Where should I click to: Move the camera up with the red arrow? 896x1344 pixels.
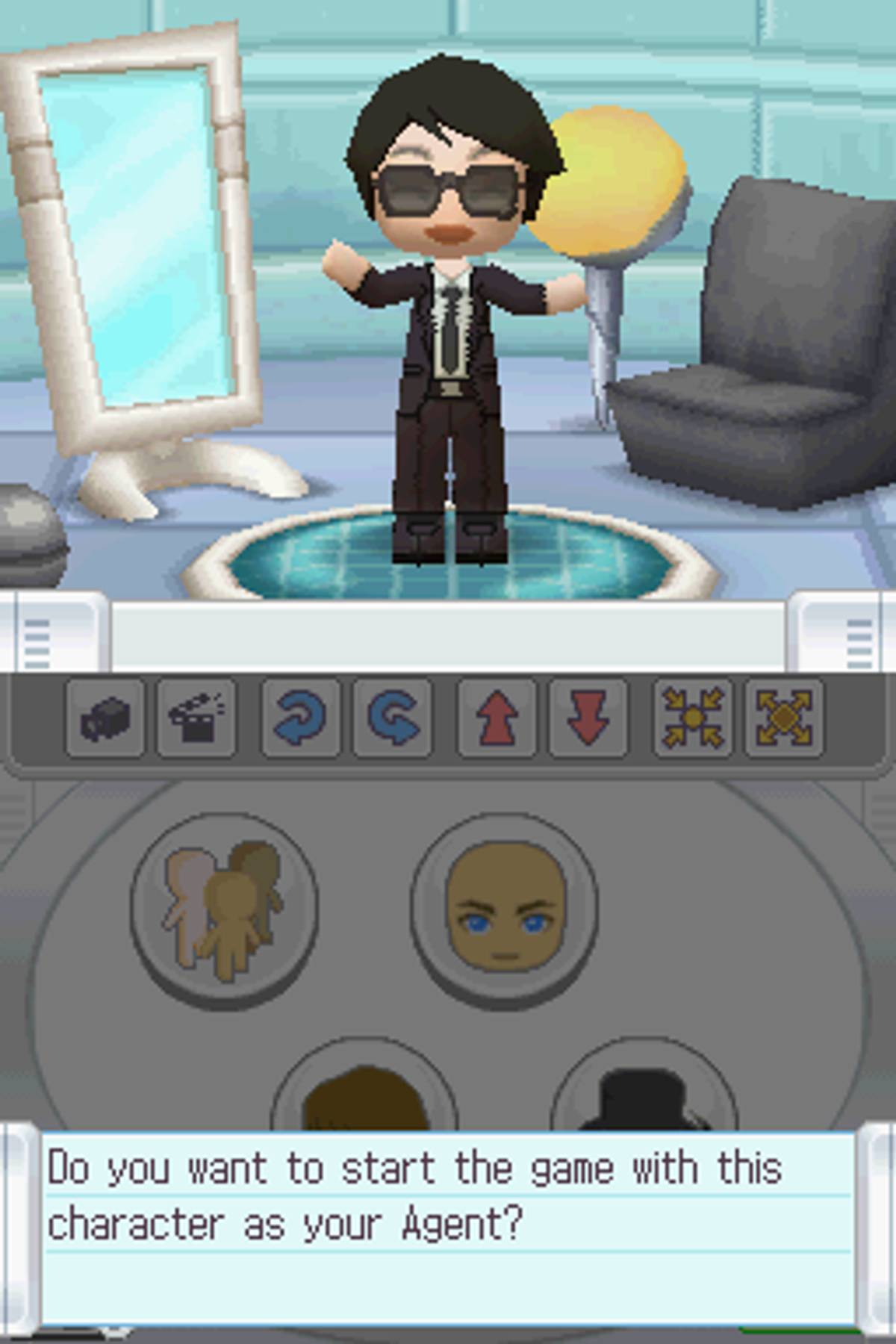point(497,718)
